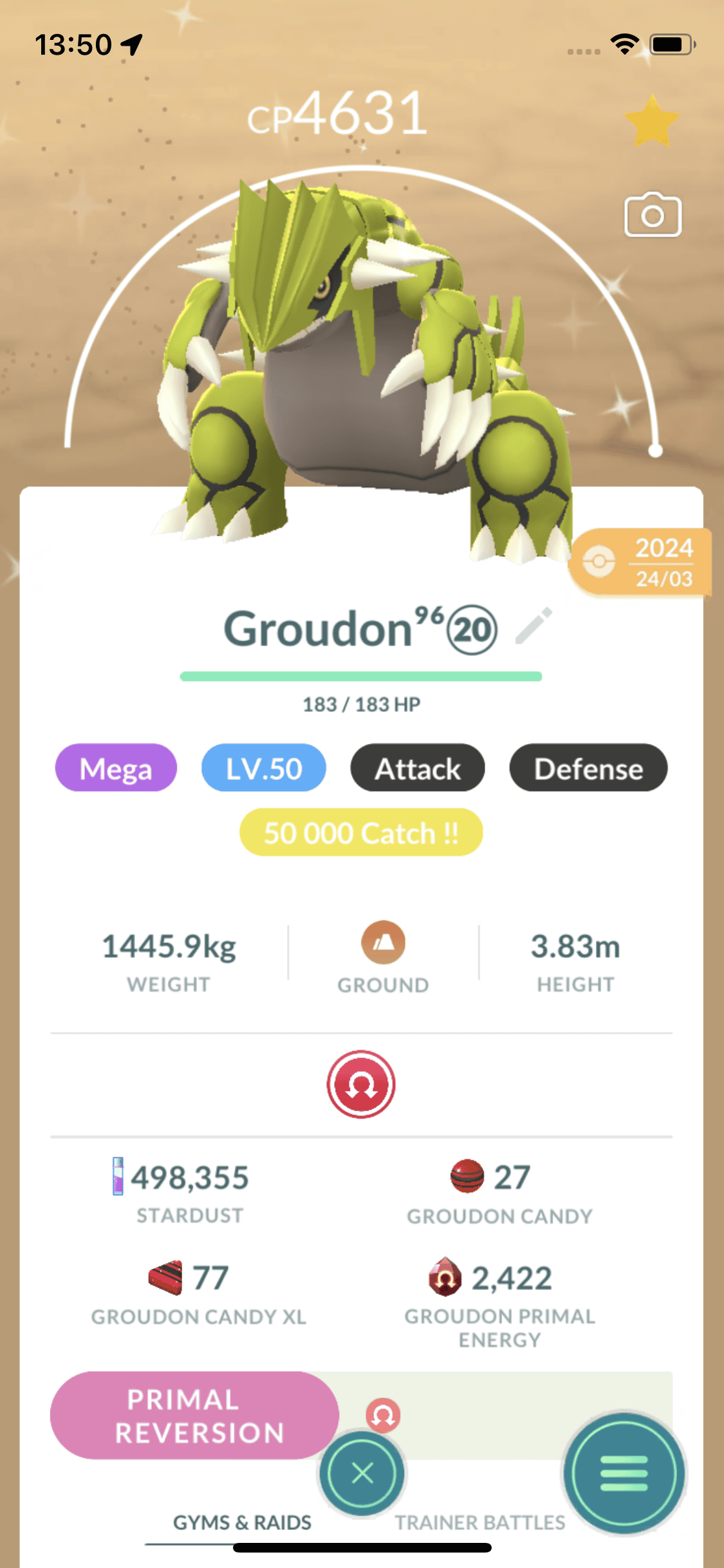724x1568 pixels.
Task: Toggle the favorite star for Groudon
Action: point(651,122)
